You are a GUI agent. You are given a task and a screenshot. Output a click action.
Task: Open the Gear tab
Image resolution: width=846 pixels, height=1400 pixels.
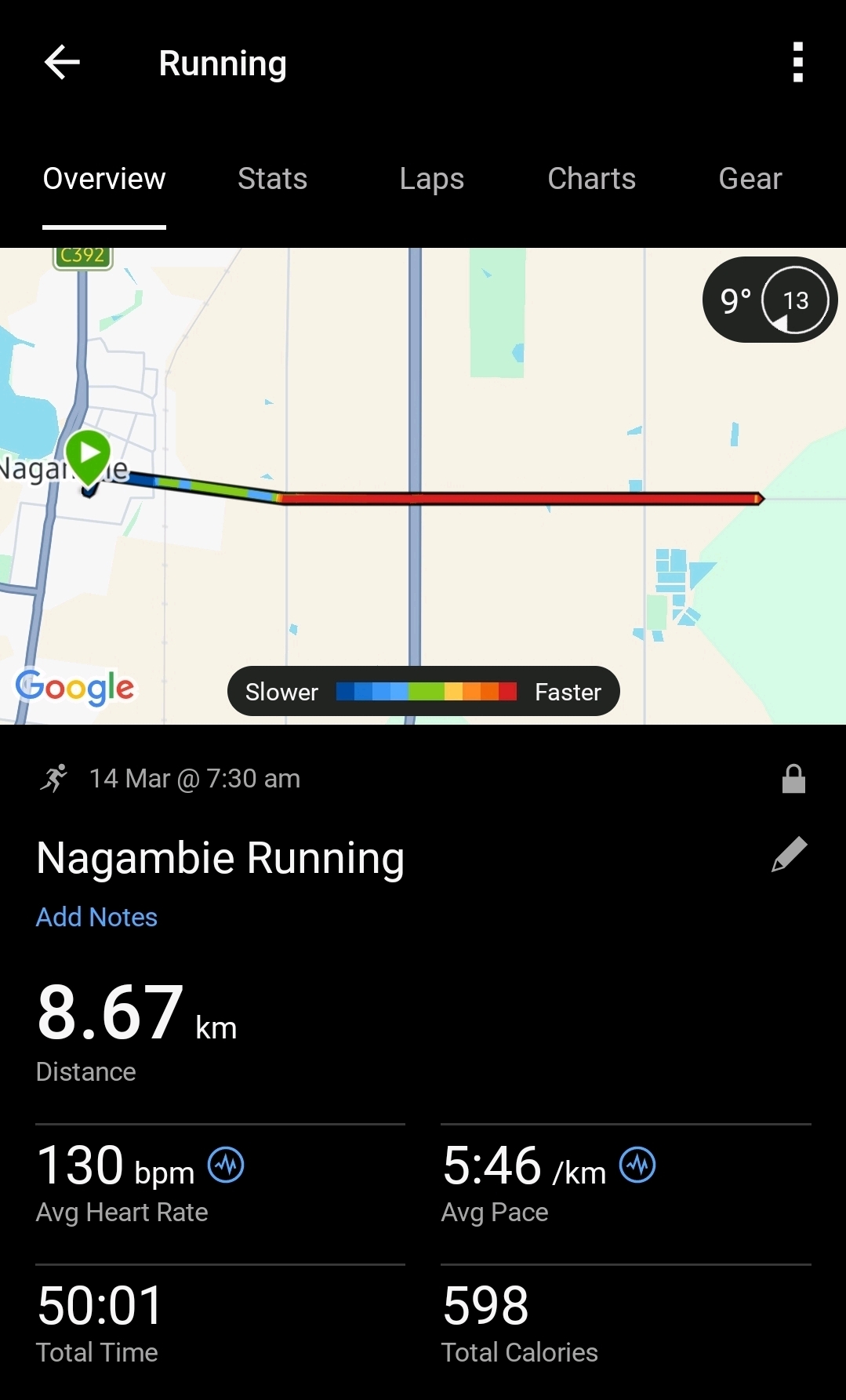click(750, 179)
